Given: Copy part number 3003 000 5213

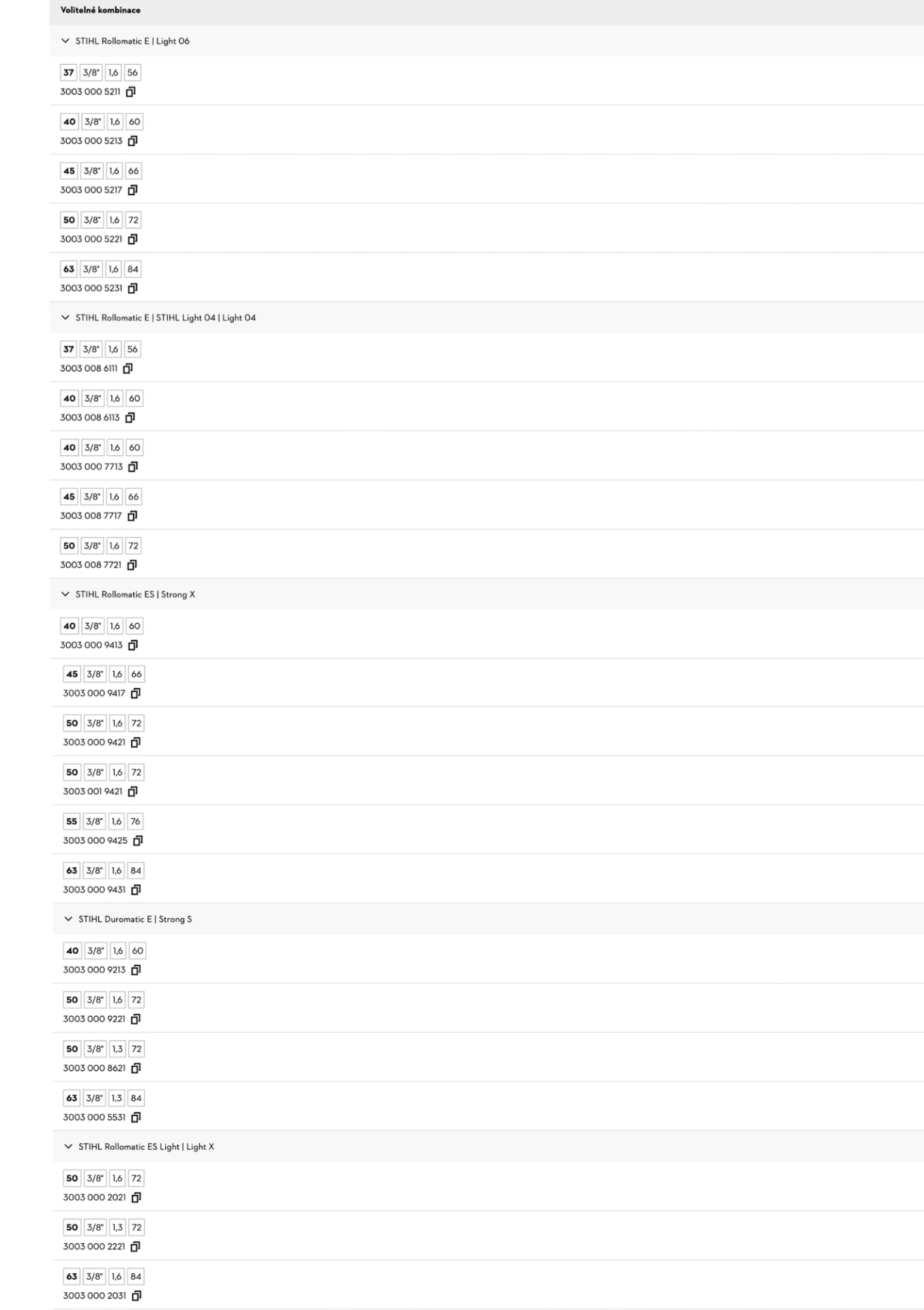Looking at the screenshot, I should 132,141.
